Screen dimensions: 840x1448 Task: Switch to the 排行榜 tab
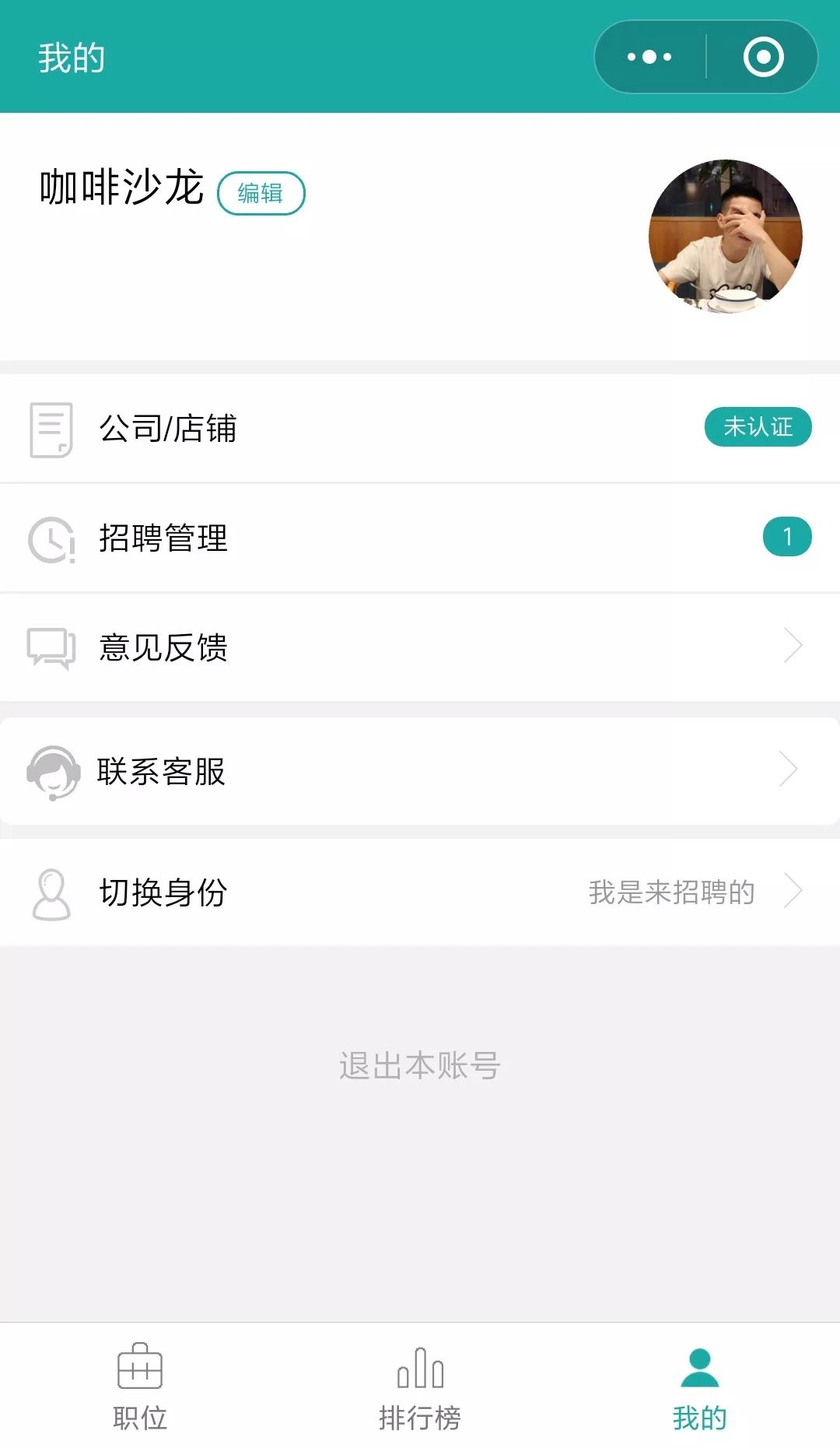coord(420,1387)
